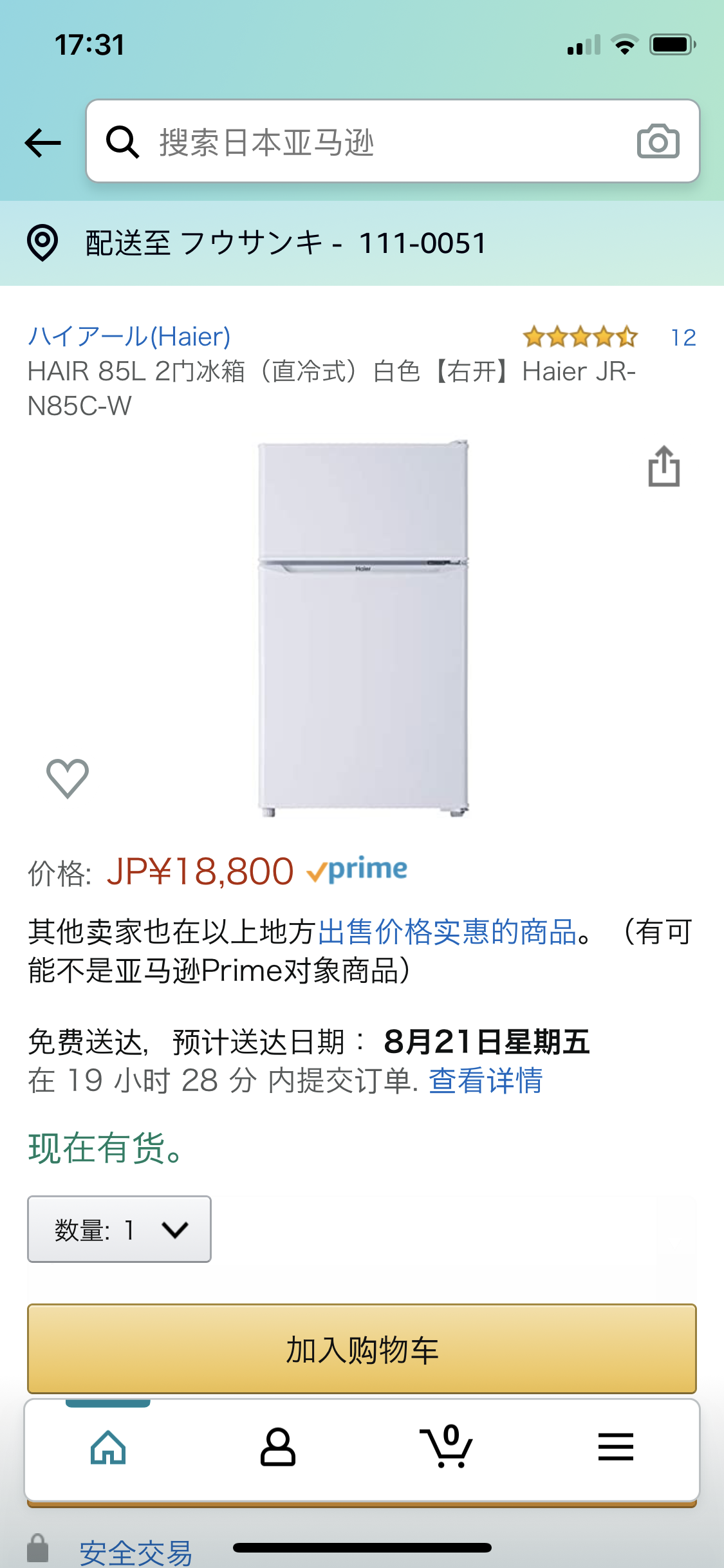Open the hamburger menu tab
This screenshot has height=1568, width=724.
615,1448
